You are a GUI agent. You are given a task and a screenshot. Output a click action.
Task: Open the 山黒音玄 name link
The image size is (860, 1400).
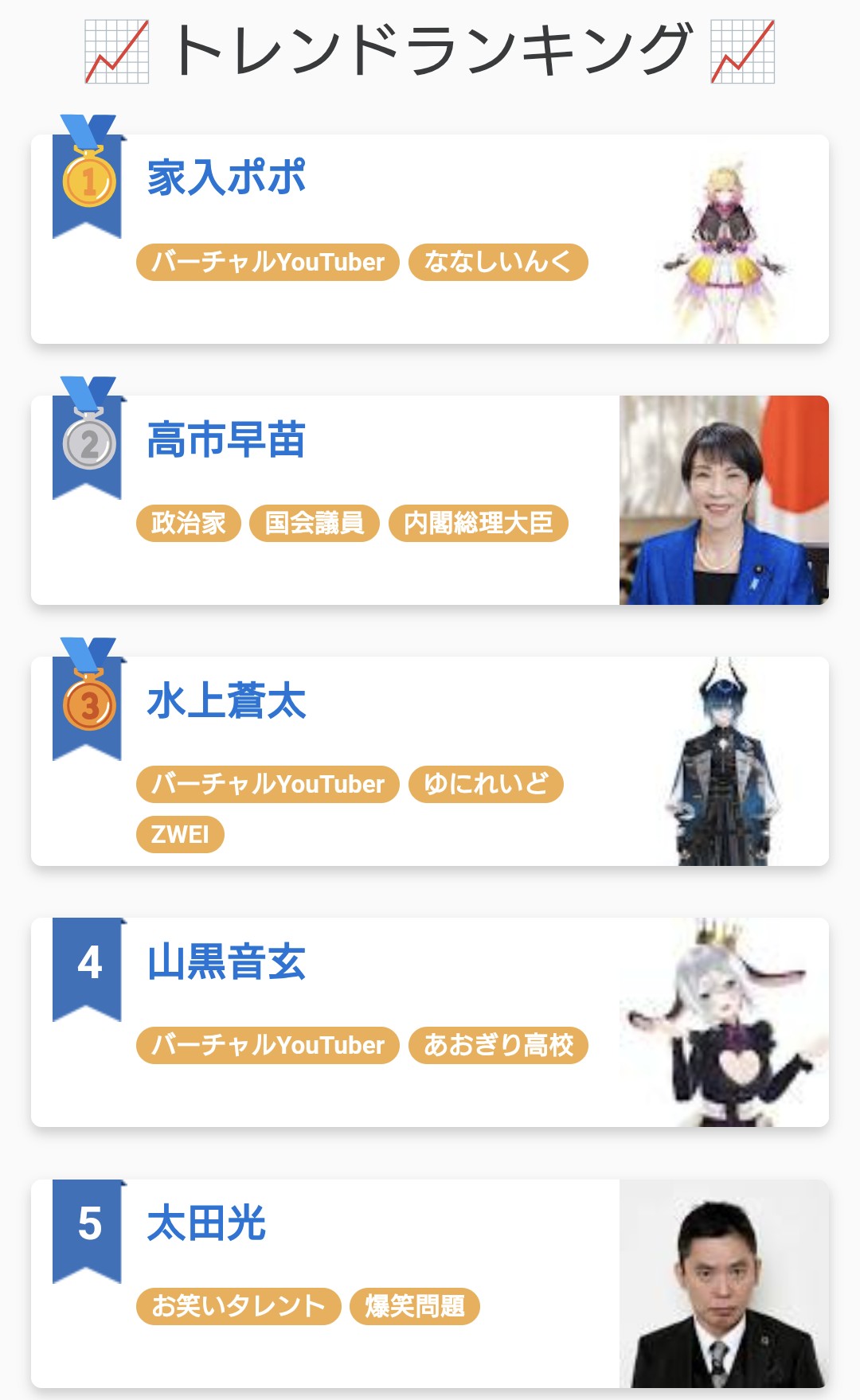coord(226,961)
